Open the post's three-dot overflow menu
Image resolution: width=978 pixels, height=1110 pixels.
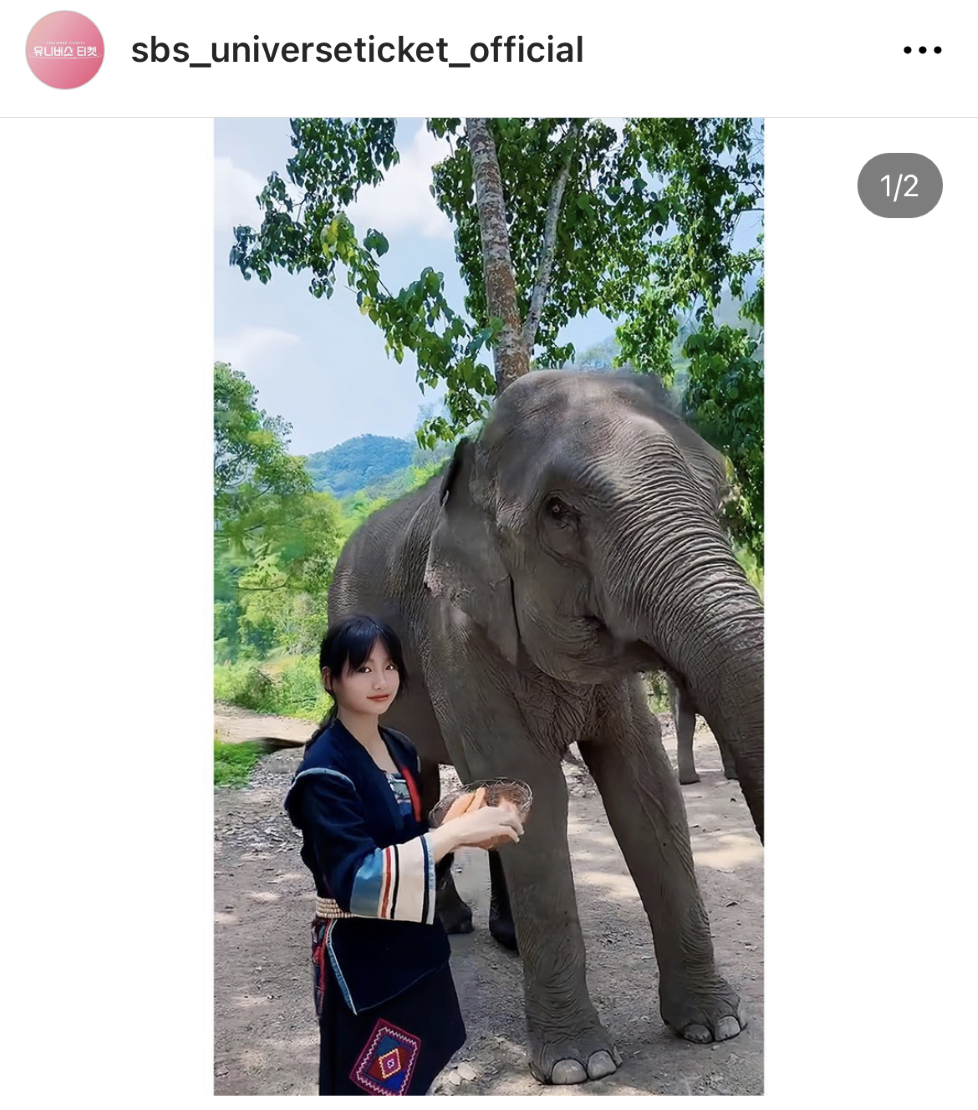tap(922, 50)
